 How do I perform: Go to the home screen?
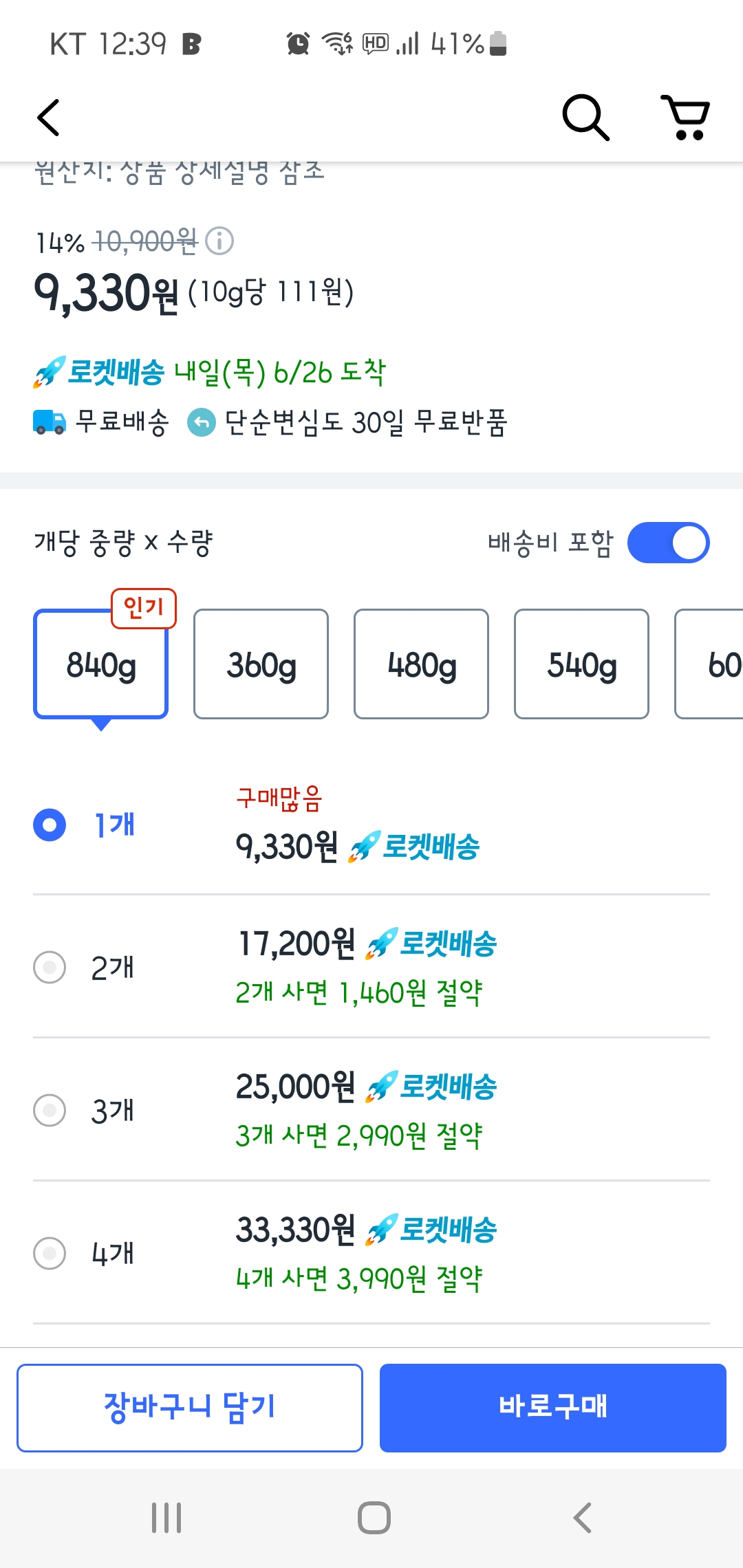pyautogui.click(x=374, y=1518)
